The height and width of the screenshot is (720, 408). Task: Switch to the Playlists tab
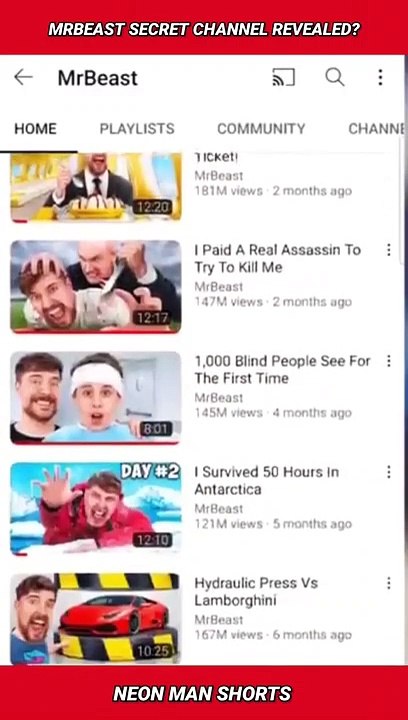[137, 129]
